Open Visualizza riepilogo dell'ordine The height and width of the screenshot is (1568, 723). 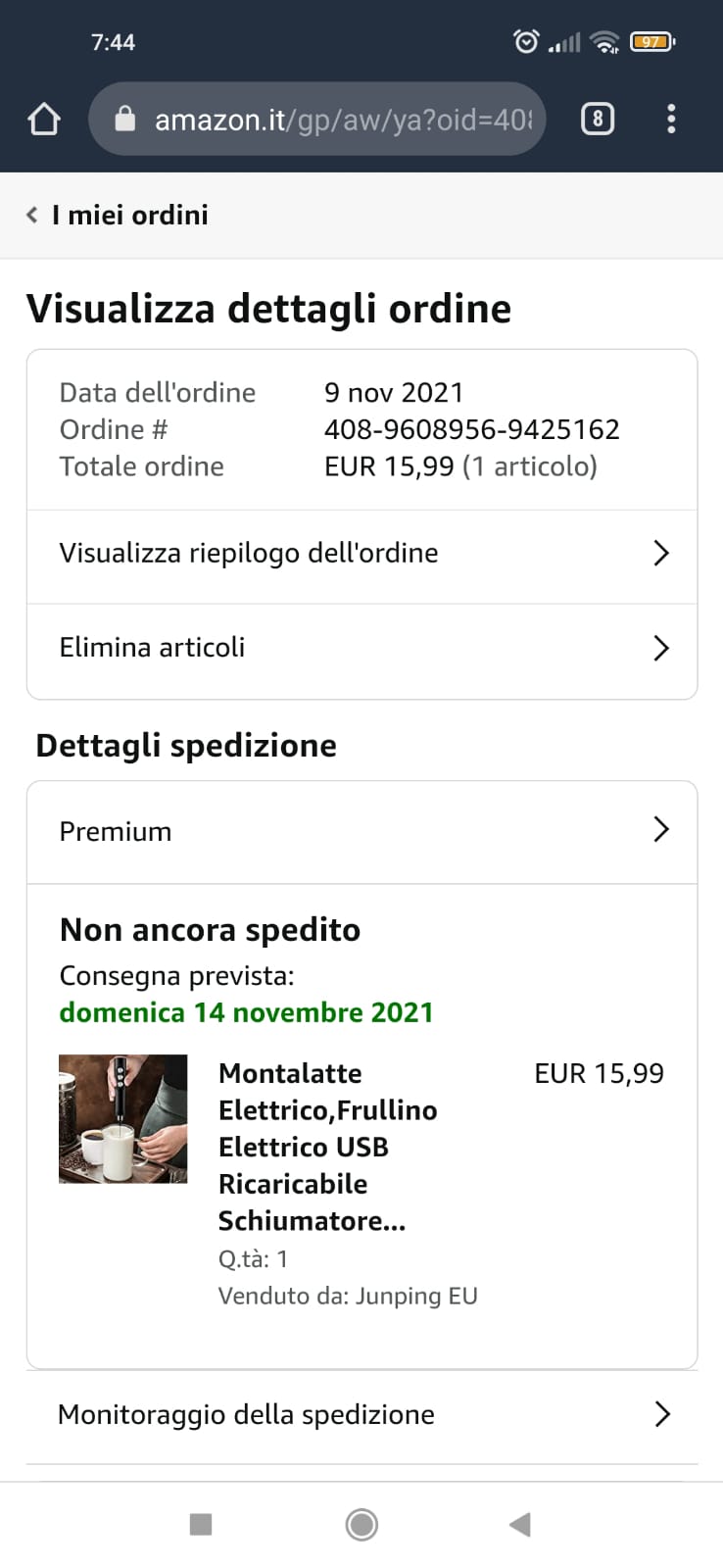click(361, 554)
